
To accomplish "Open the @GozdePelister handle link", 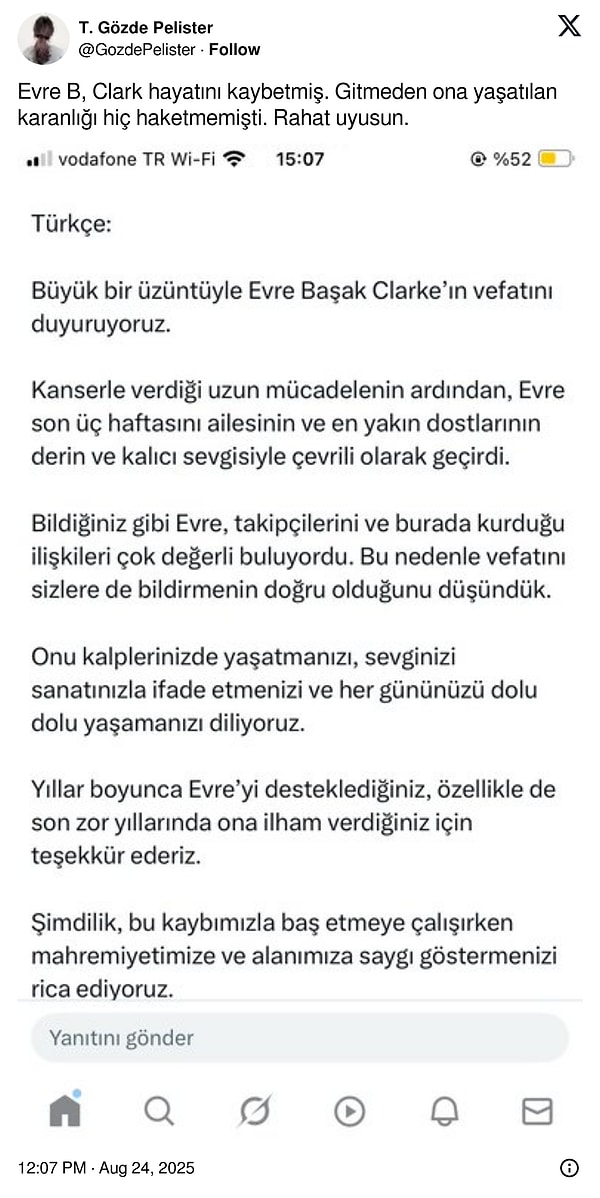I will click(x=137, y=49).
